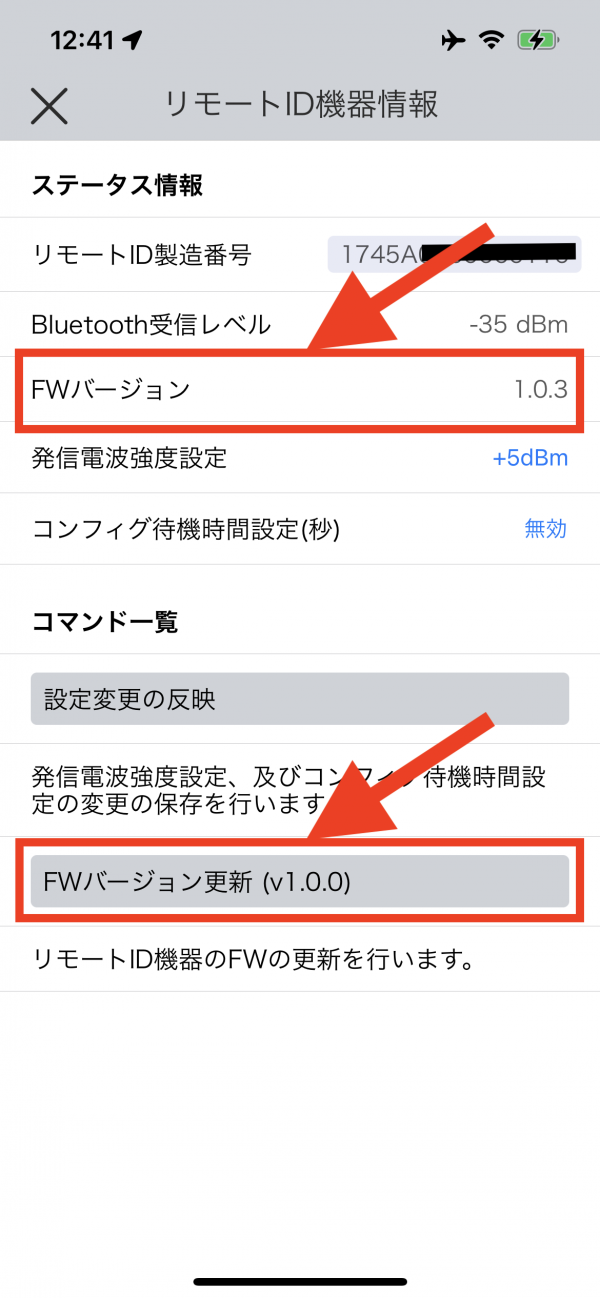Start FWバージョン更新 (v1.0.0)
Viewport: 600px width, 1298px height.
click(300, 881)
